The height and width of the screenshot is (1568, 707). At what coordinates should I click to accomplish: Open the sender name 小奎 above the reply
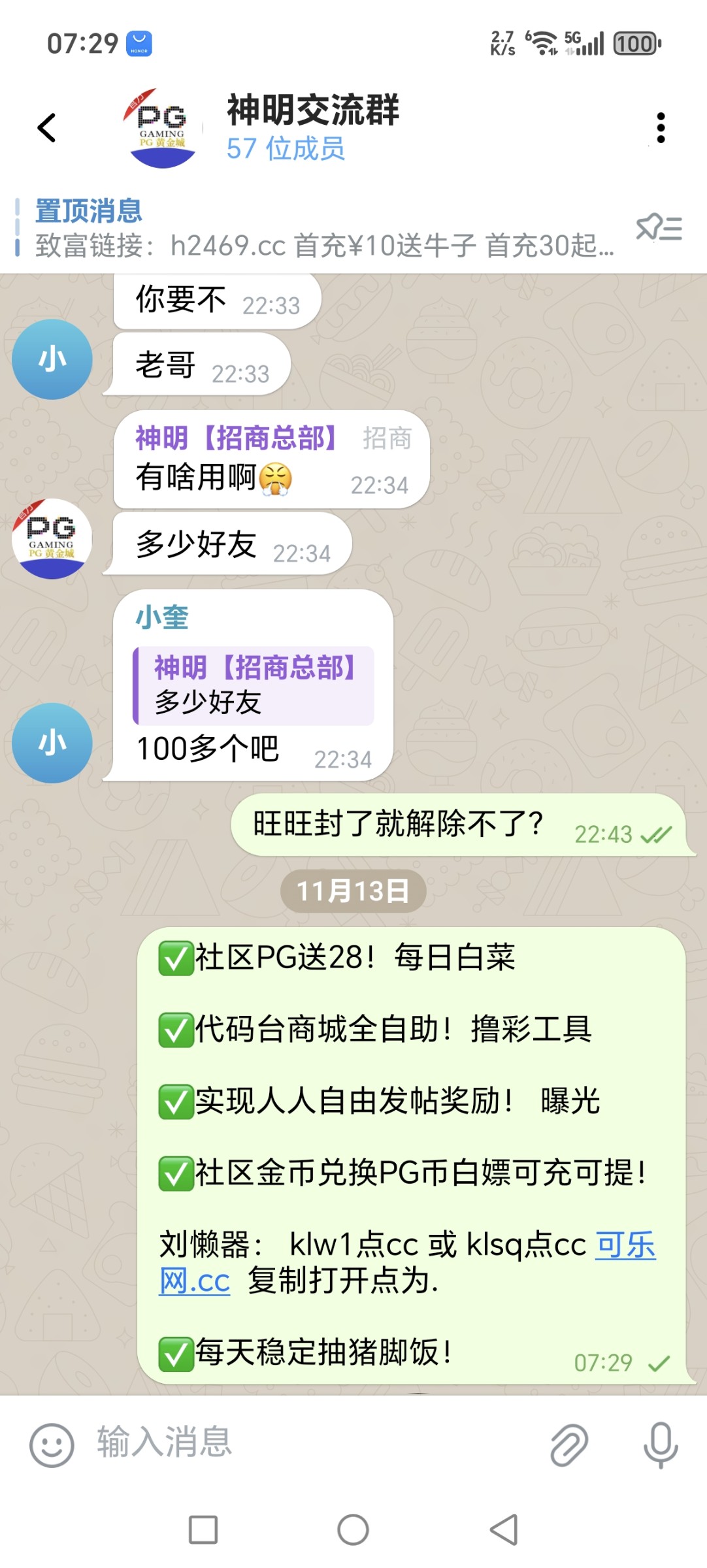162,617
